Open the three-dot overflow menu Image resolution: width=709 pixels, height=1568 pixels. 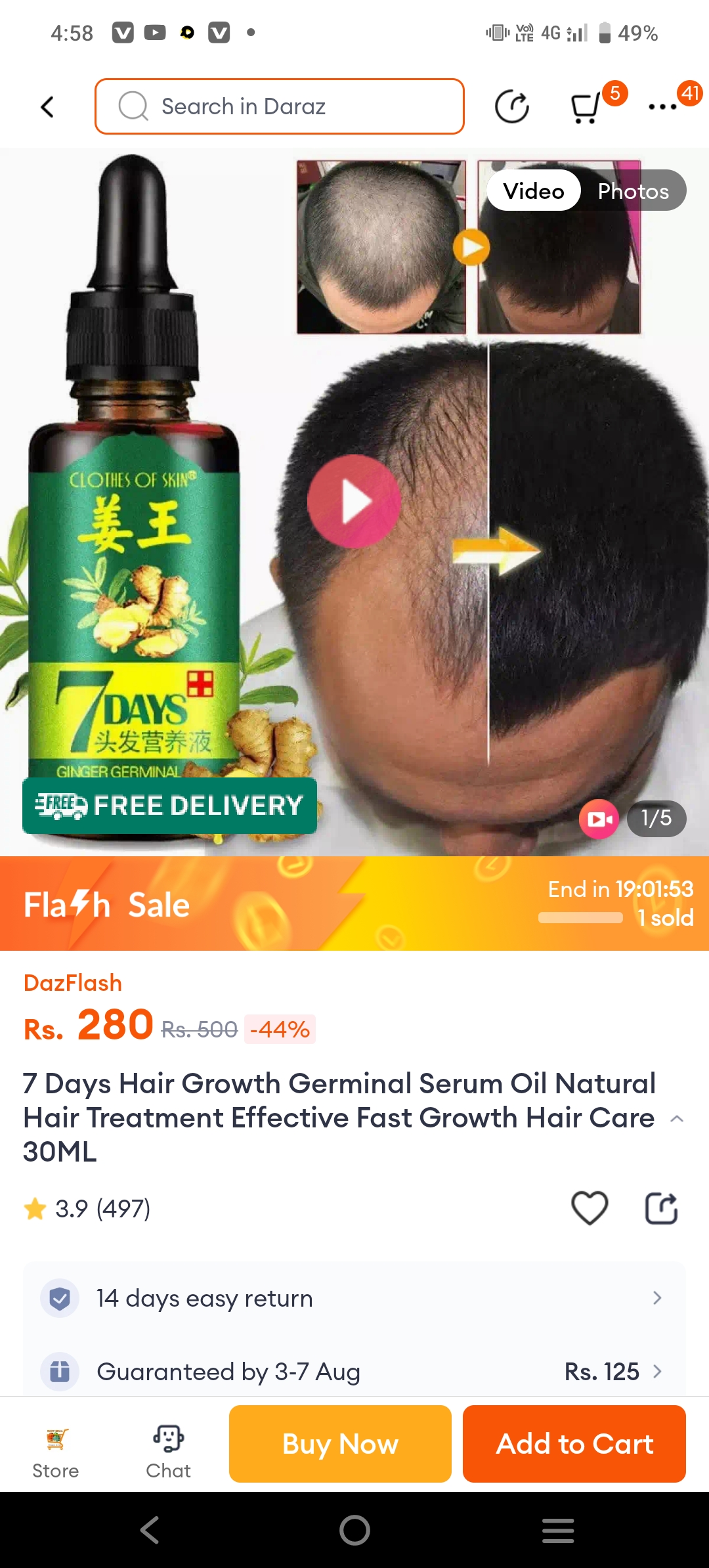662,107
